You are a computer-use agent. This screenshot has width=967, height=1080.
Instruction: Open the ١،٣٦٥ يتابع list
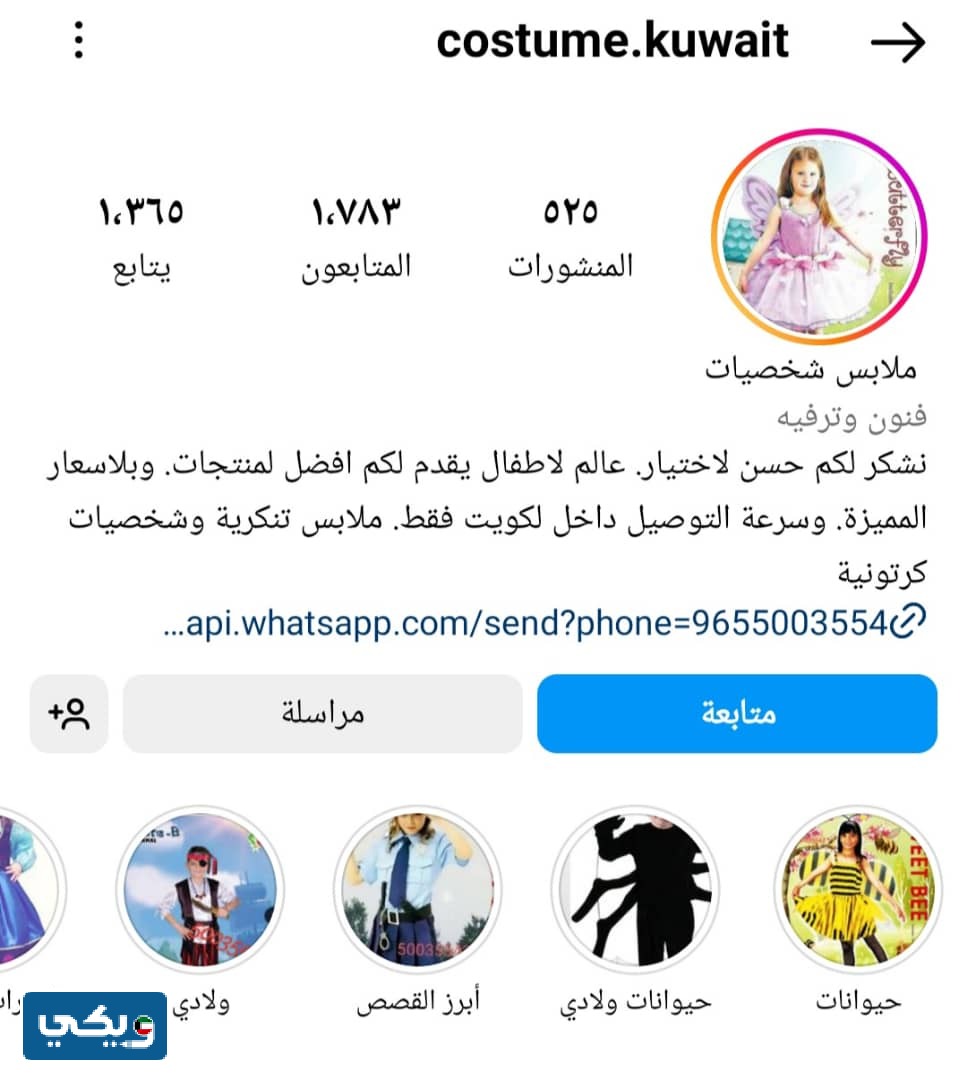click(x=141, y=238)
